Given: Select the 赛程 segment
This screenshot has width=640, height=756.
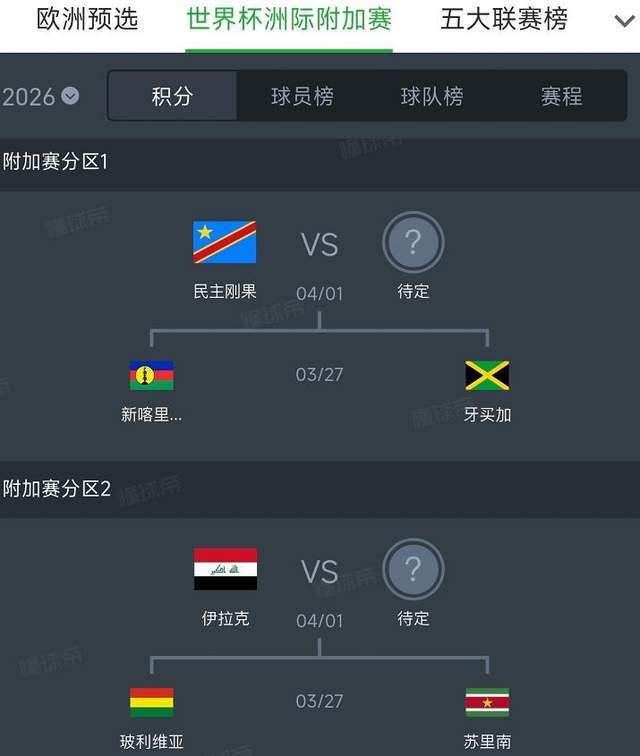Looking at the screenshot, I should 561,96.
